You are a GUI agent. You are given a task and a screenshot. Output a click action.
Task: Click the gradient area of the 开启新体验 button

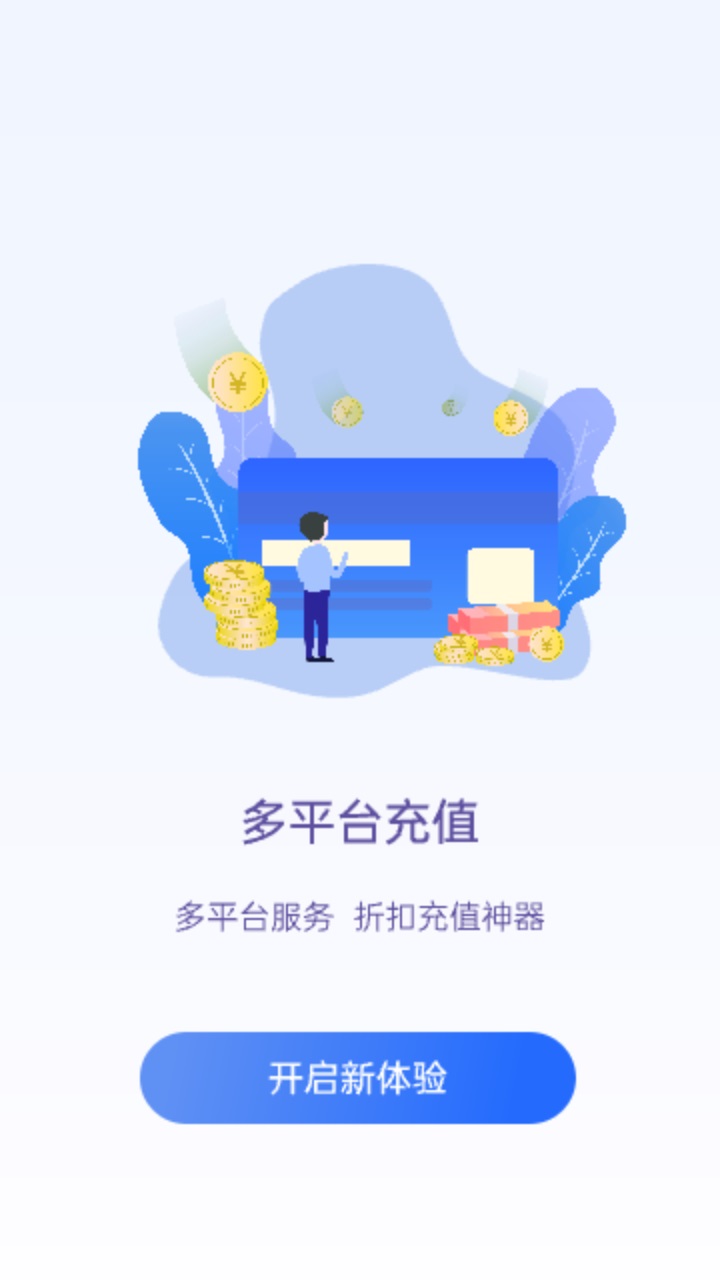(x=360, y=1078)
